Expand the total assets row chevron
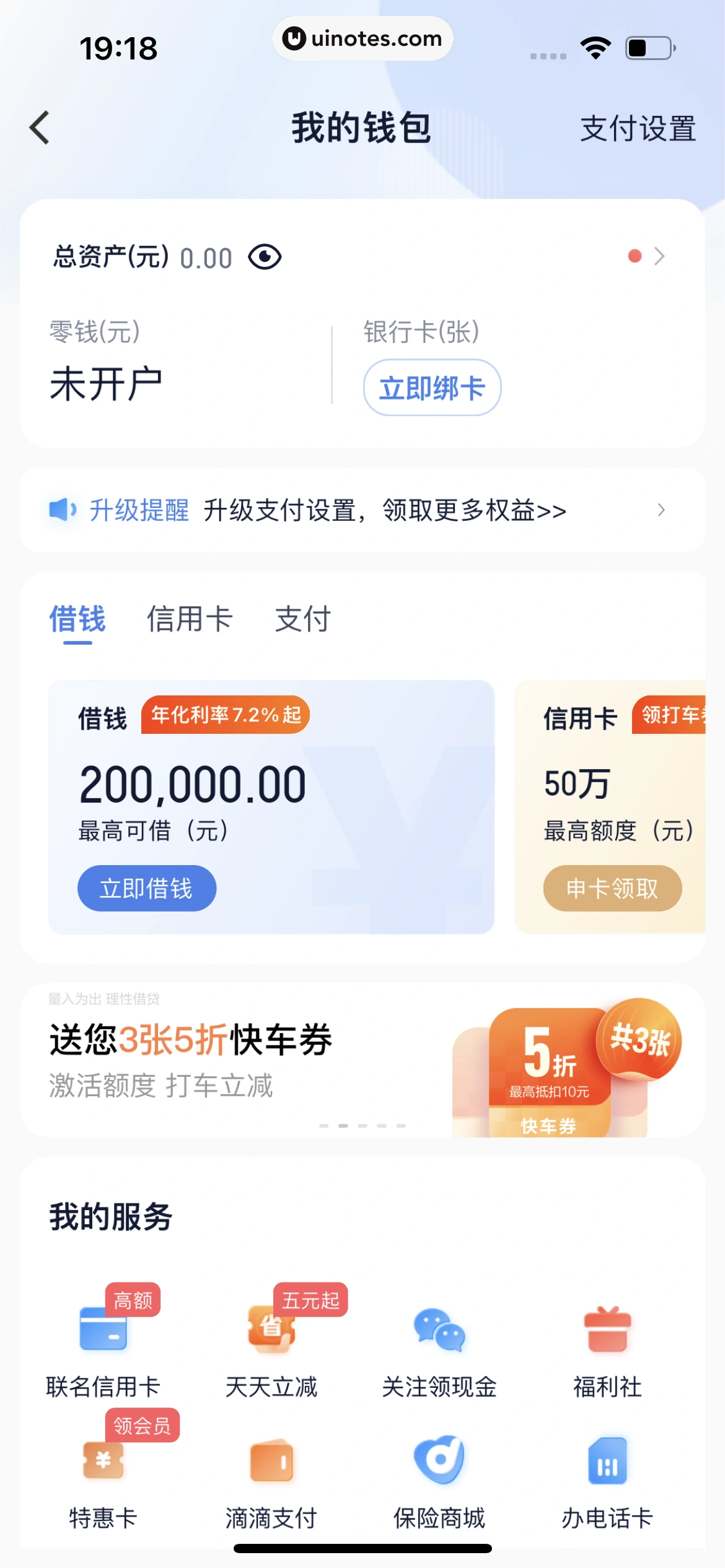This screenshot has height=1568, width=725. (x=661, y=256)
